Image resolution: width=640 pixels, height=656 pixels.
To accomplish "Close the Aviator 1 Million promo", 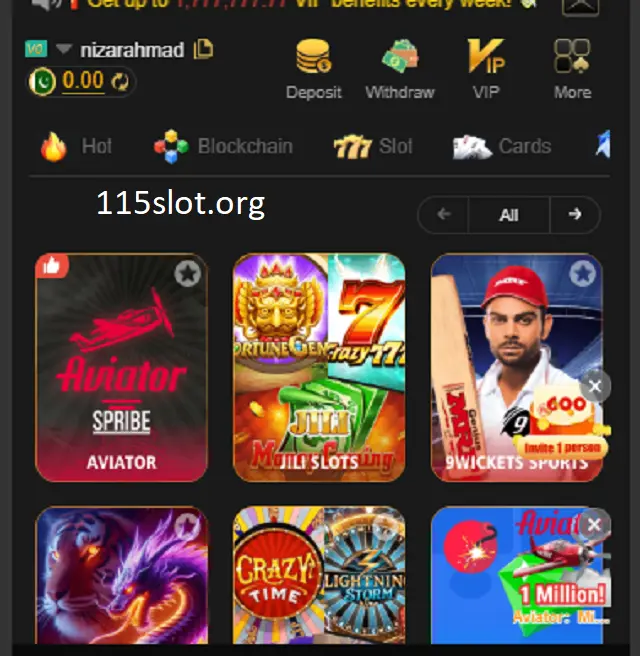I will tap(595, 524).
